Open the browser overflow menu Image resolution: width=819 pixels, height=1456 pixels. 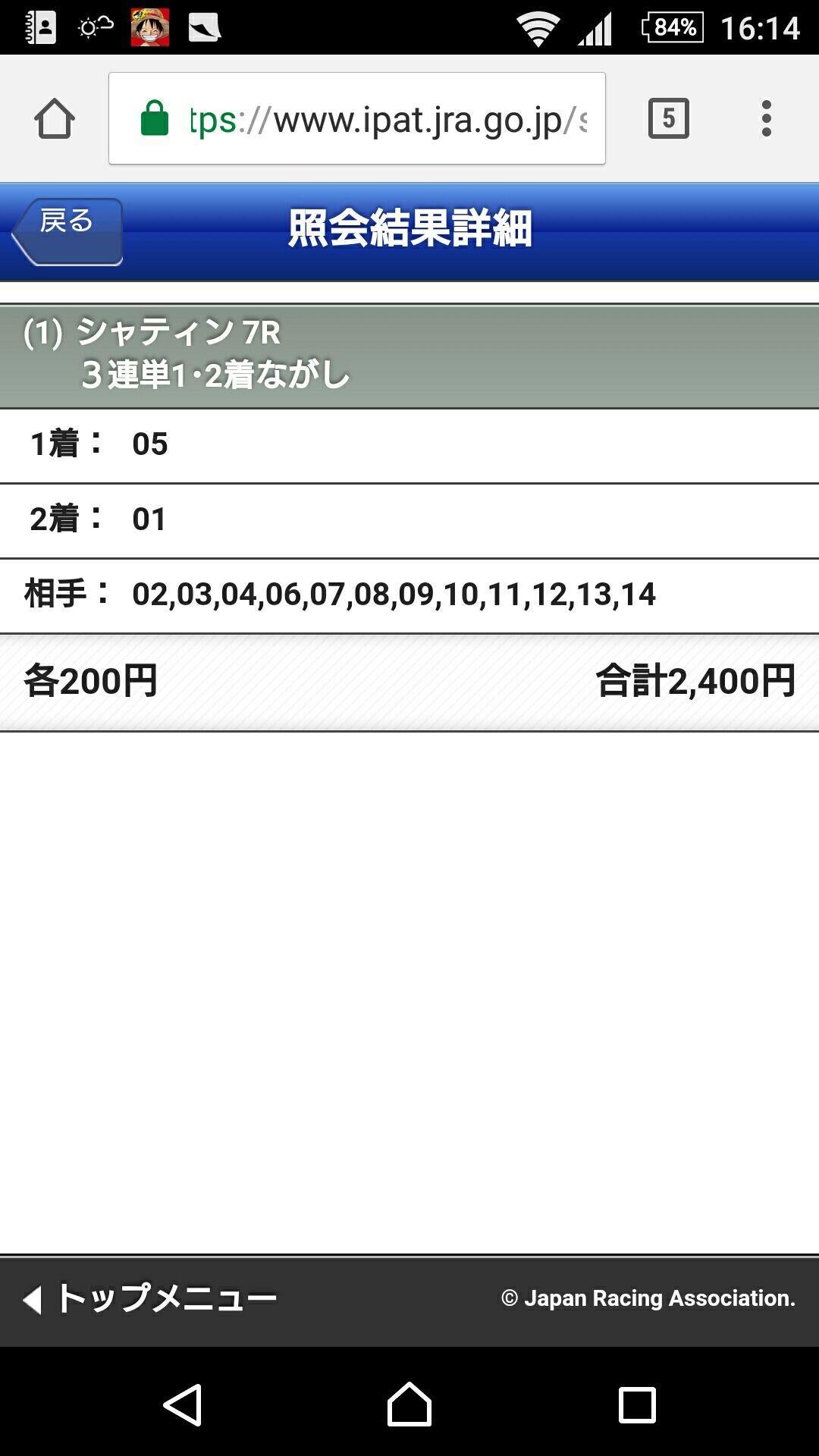point(767,118)
